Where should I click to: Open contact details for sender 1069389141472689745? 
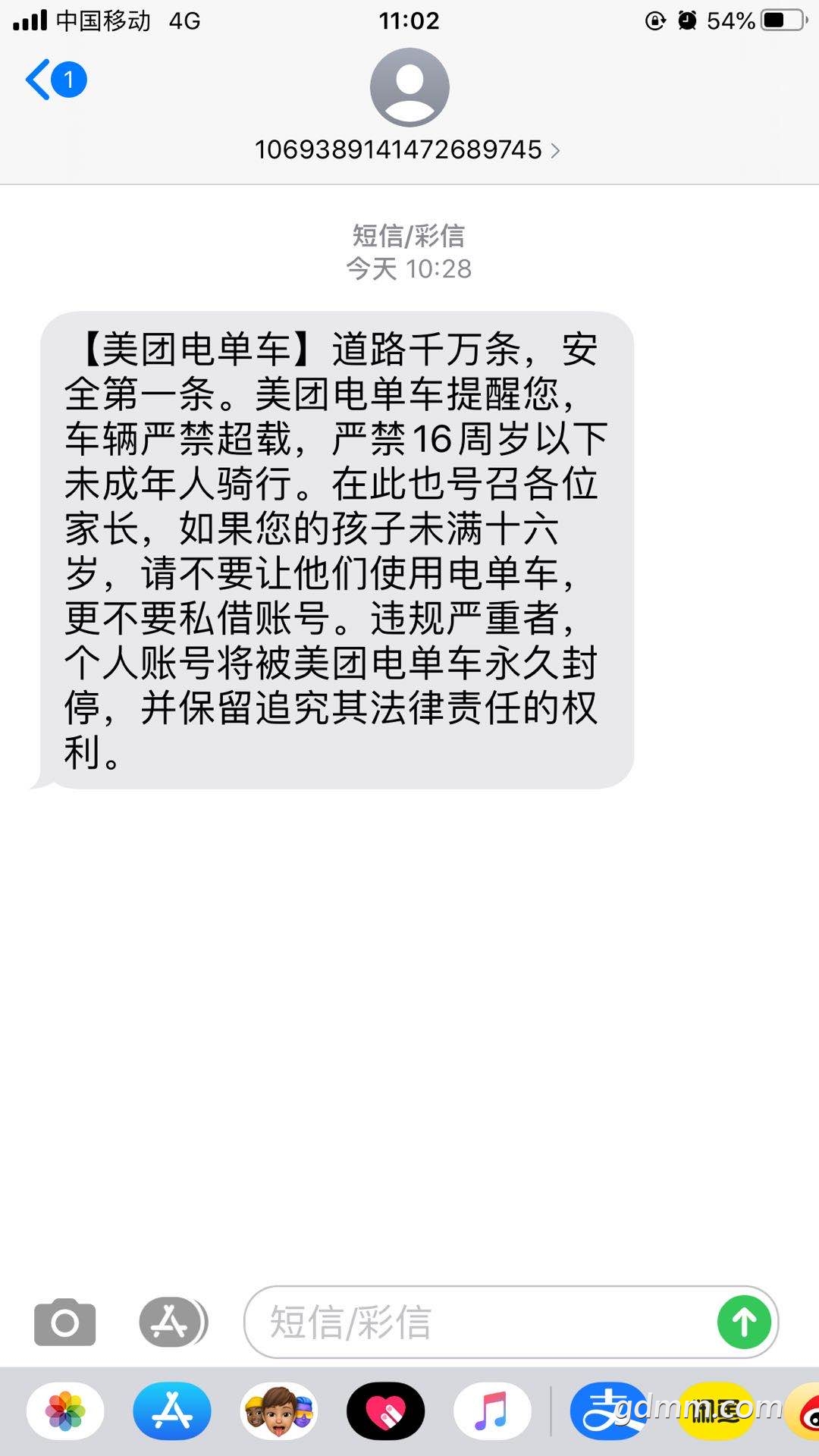coord(409,106)
